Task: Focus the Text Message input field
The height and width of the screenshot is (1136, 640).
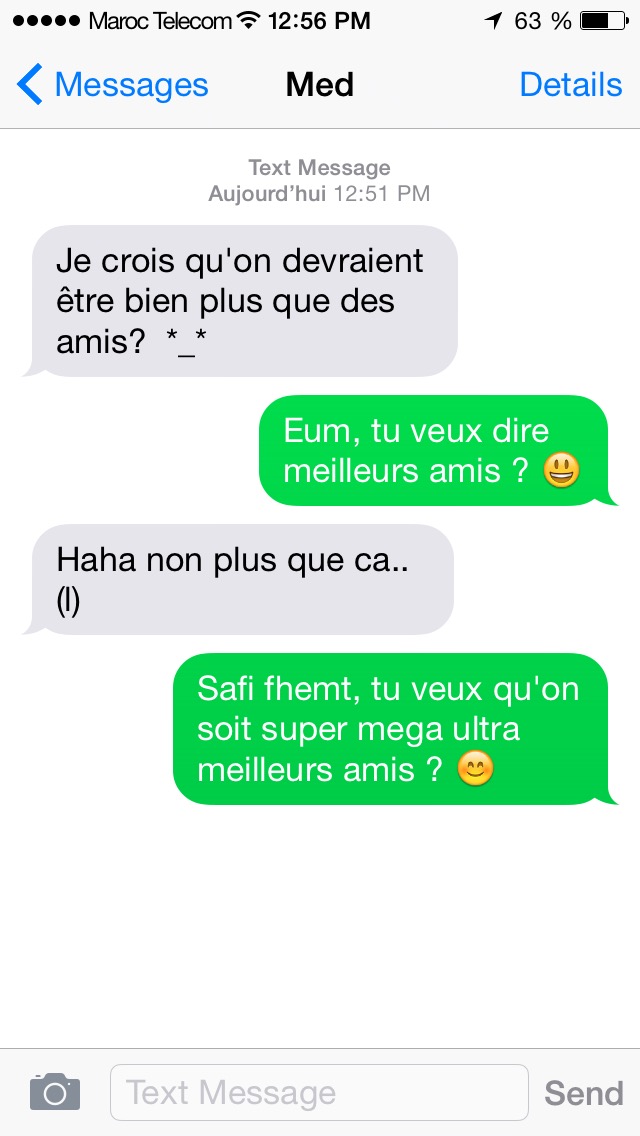Action: tap(318, 1092)
